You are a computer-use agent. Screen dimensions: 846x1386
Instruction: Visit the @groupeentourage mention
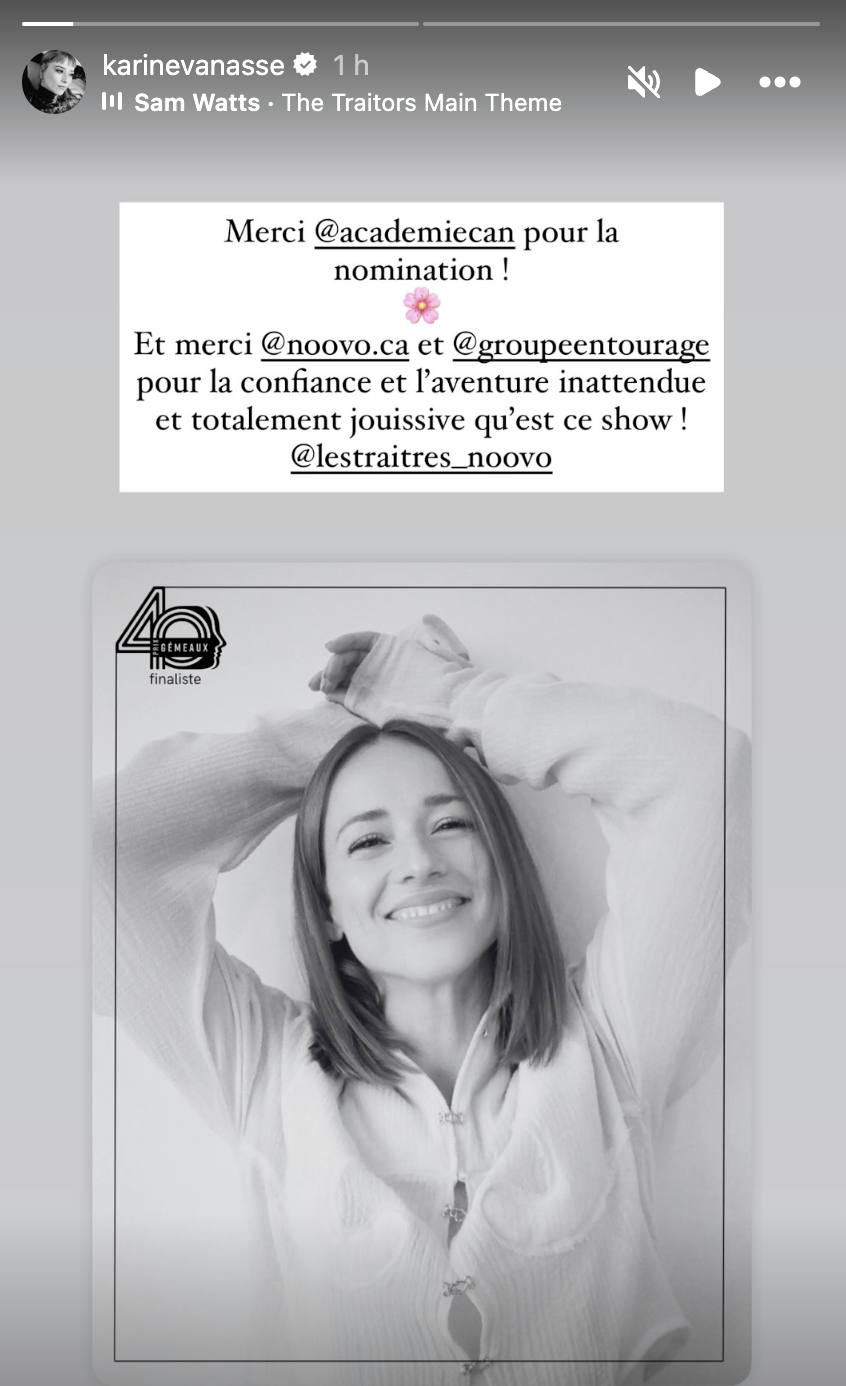coord(580,344)
